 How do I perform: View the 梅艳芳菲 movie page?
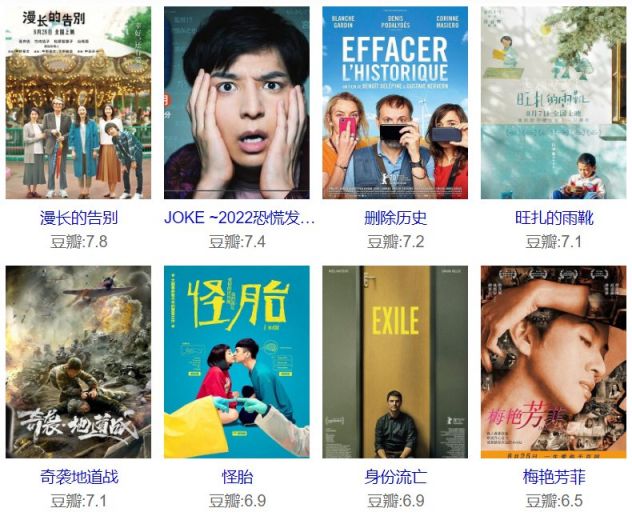553,362
